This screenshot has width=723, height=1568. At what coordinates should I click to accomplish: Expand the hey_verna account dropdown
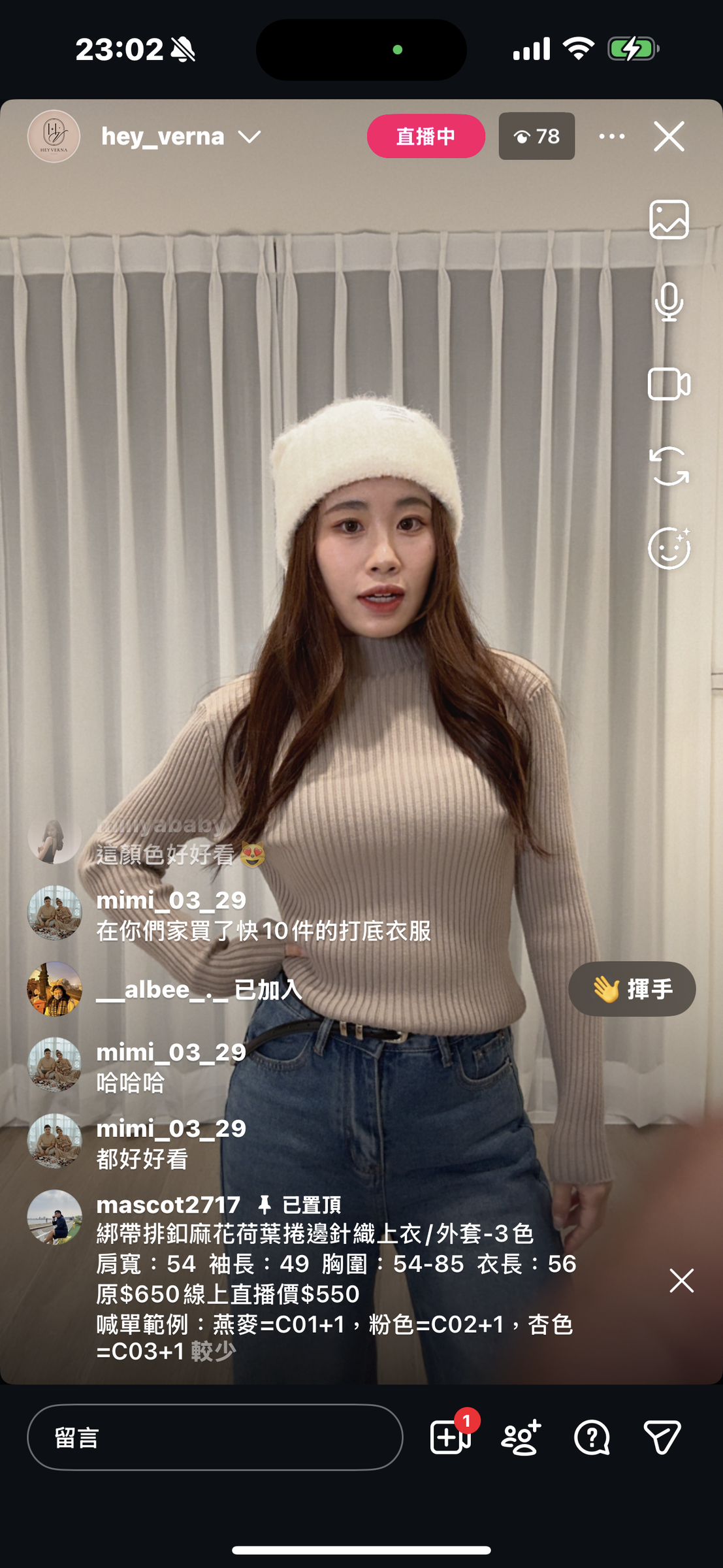[249, 137]
